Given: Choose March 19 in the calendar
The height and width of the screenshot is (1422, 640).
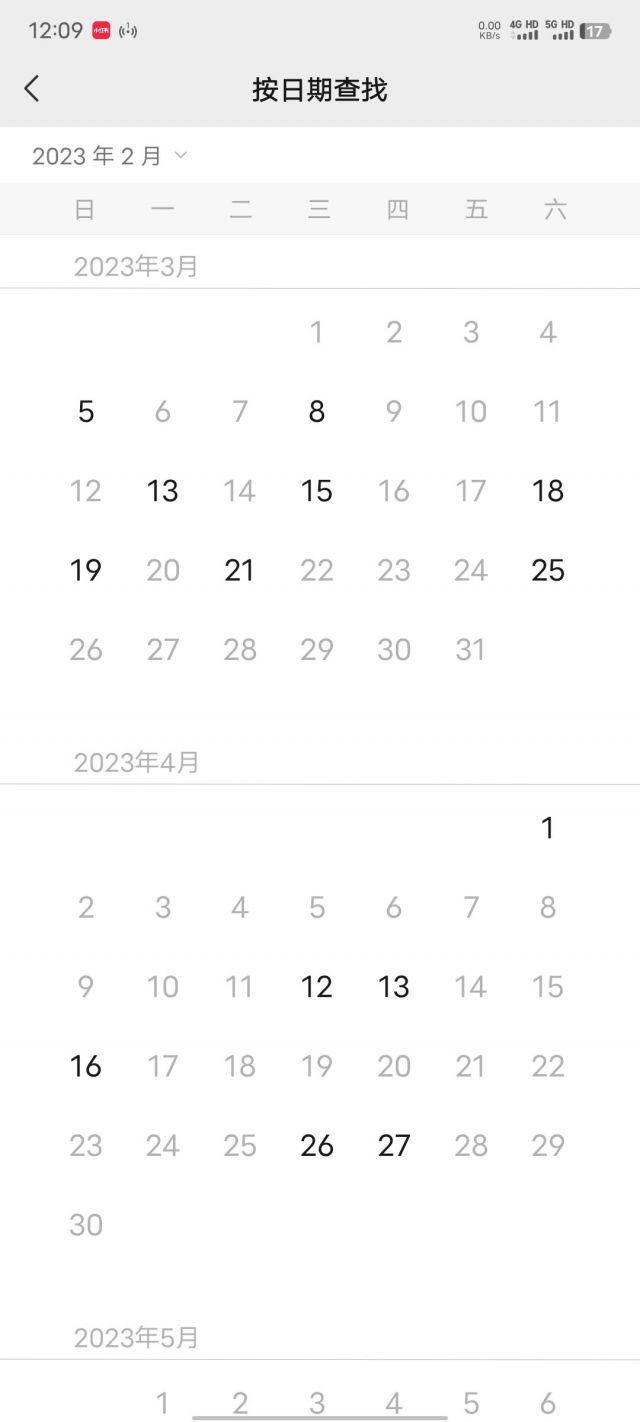Looking at the screenshot, I should click(86, 570).
